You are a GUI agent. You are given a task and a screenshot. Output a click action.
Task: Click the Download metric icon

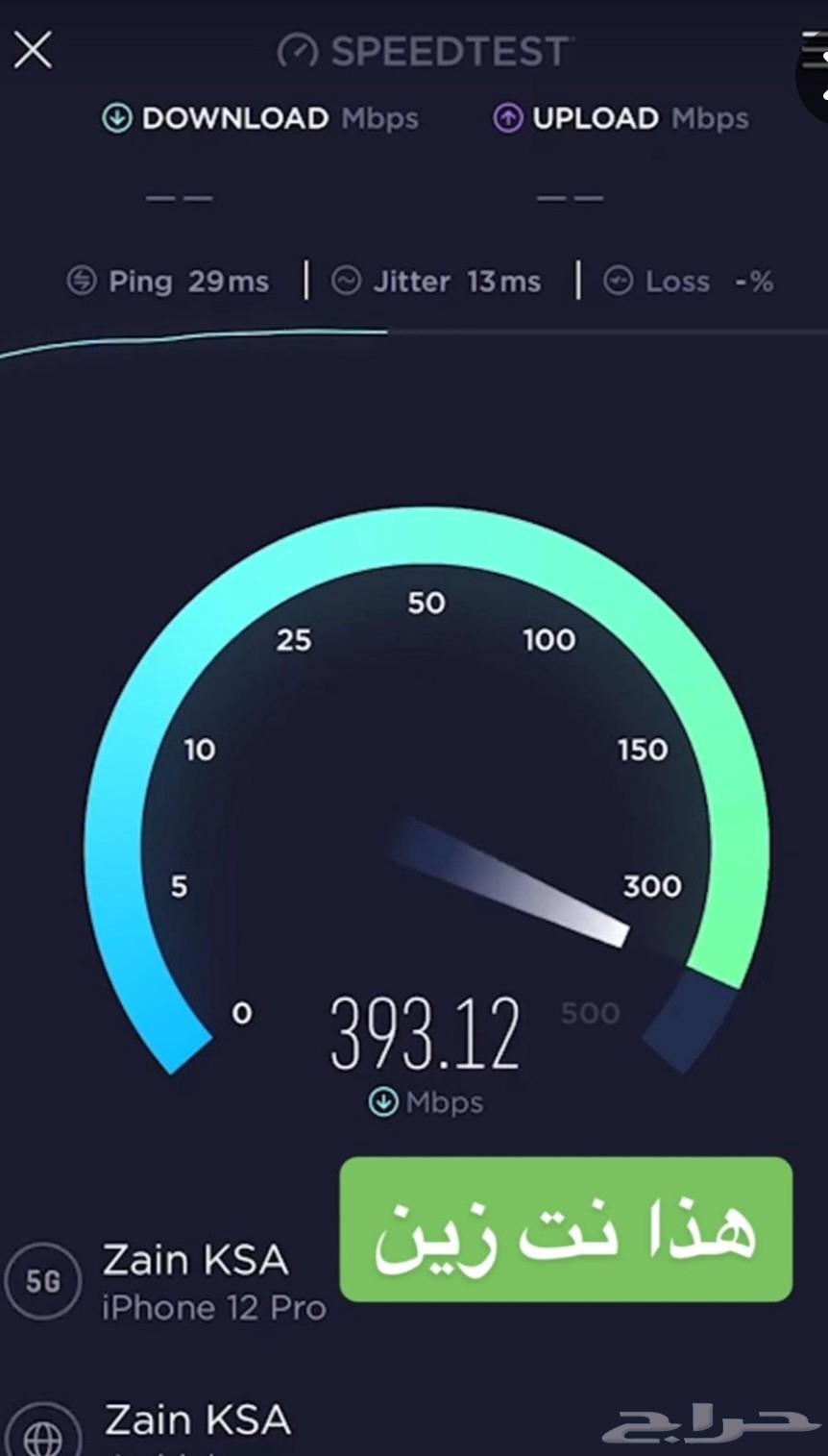116,117
